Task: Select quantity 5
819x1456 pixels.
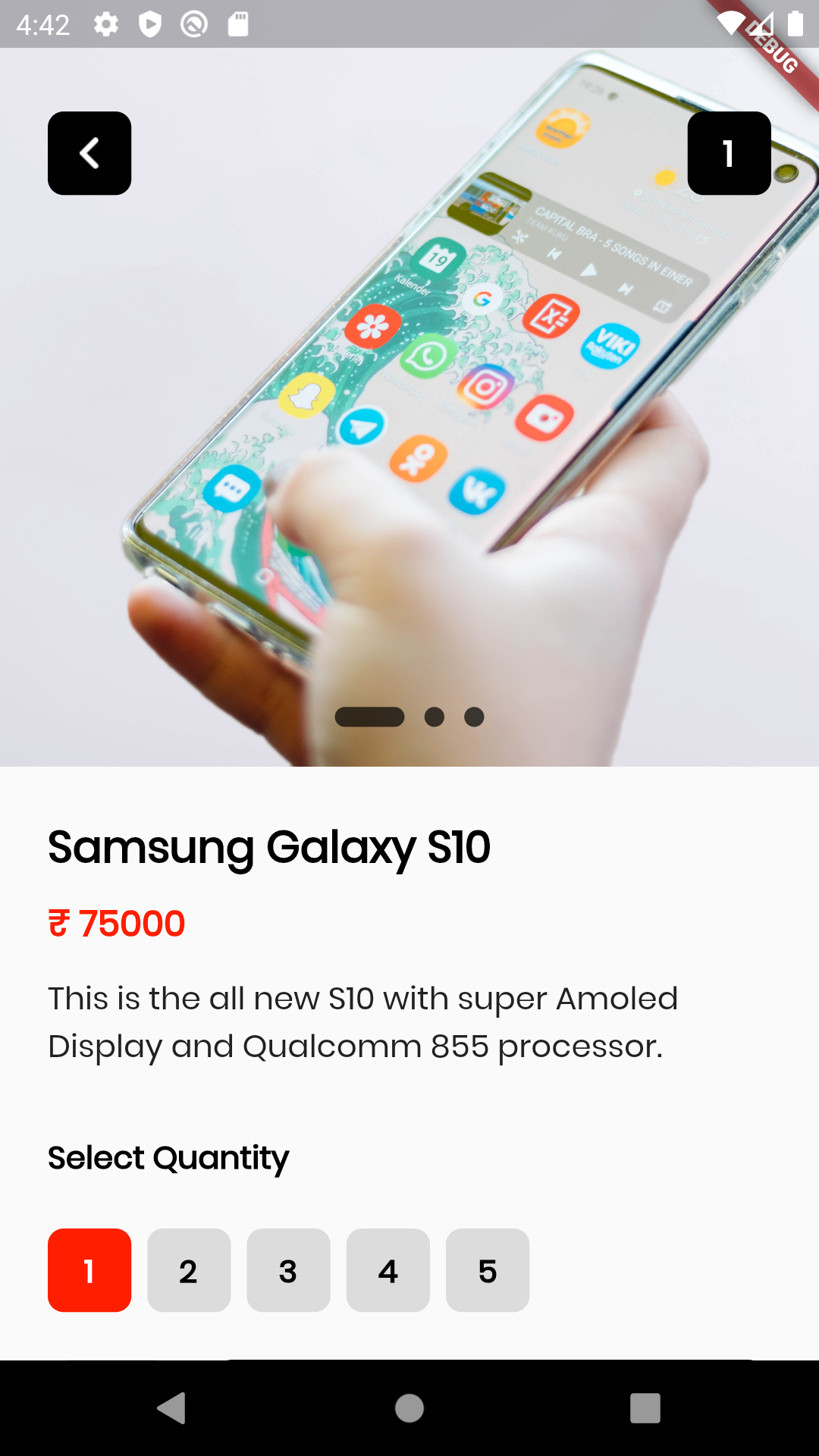Action: (488, 1270)
